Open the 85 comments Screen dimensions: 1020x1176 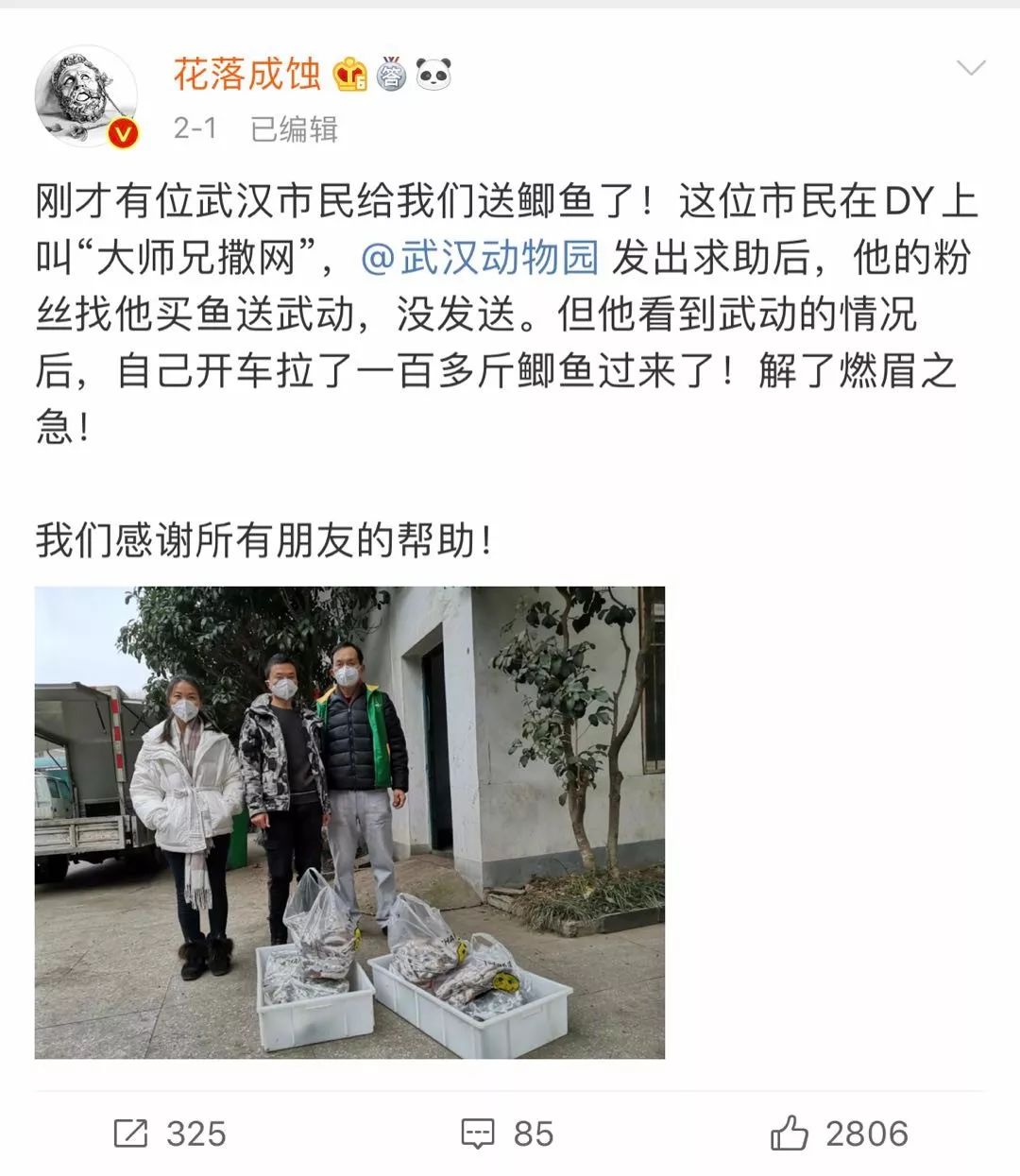tap(507, 1133)
